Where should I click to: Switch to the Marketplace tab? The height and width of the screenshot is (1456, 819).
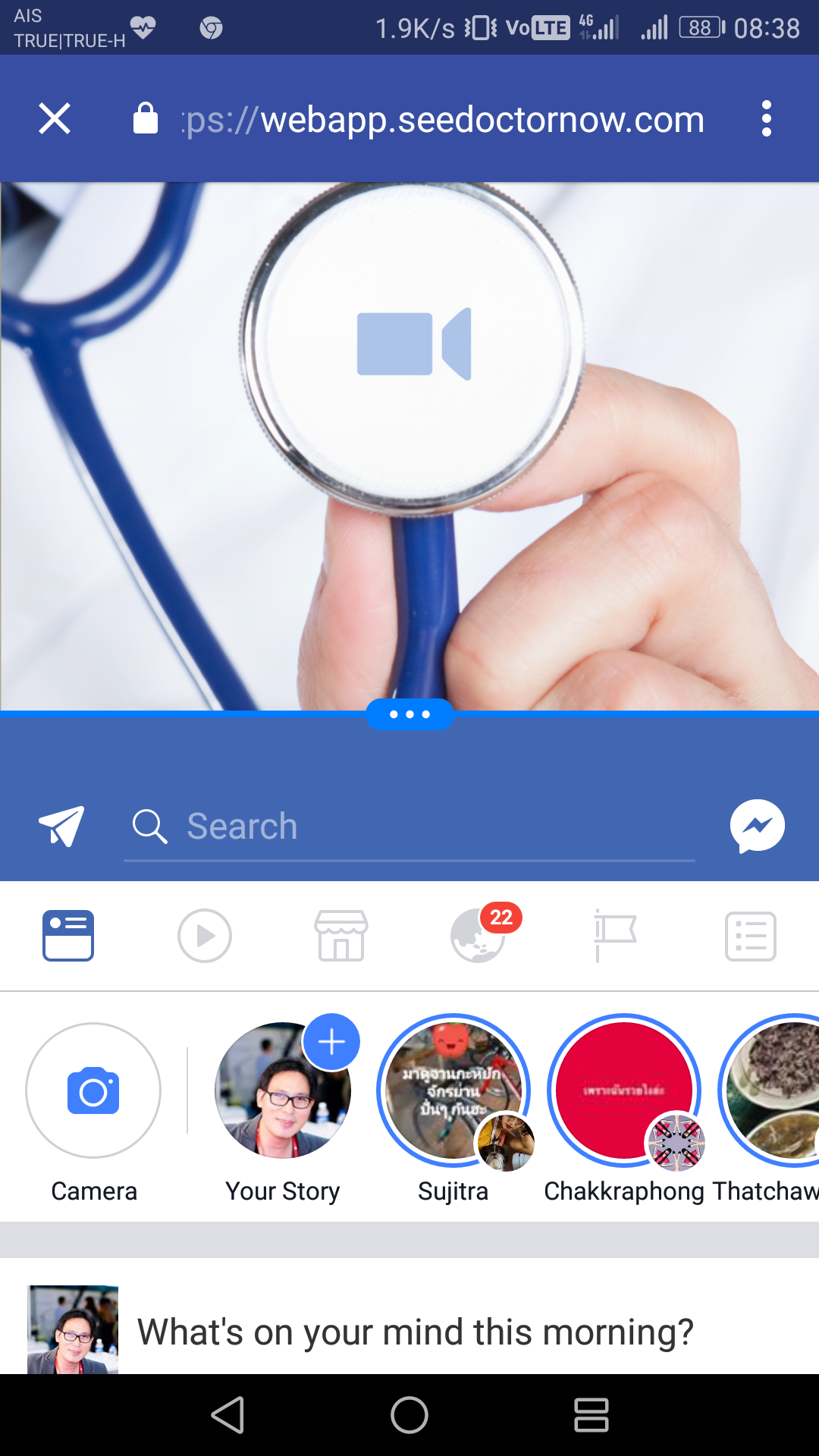click(x=341, y=936)
